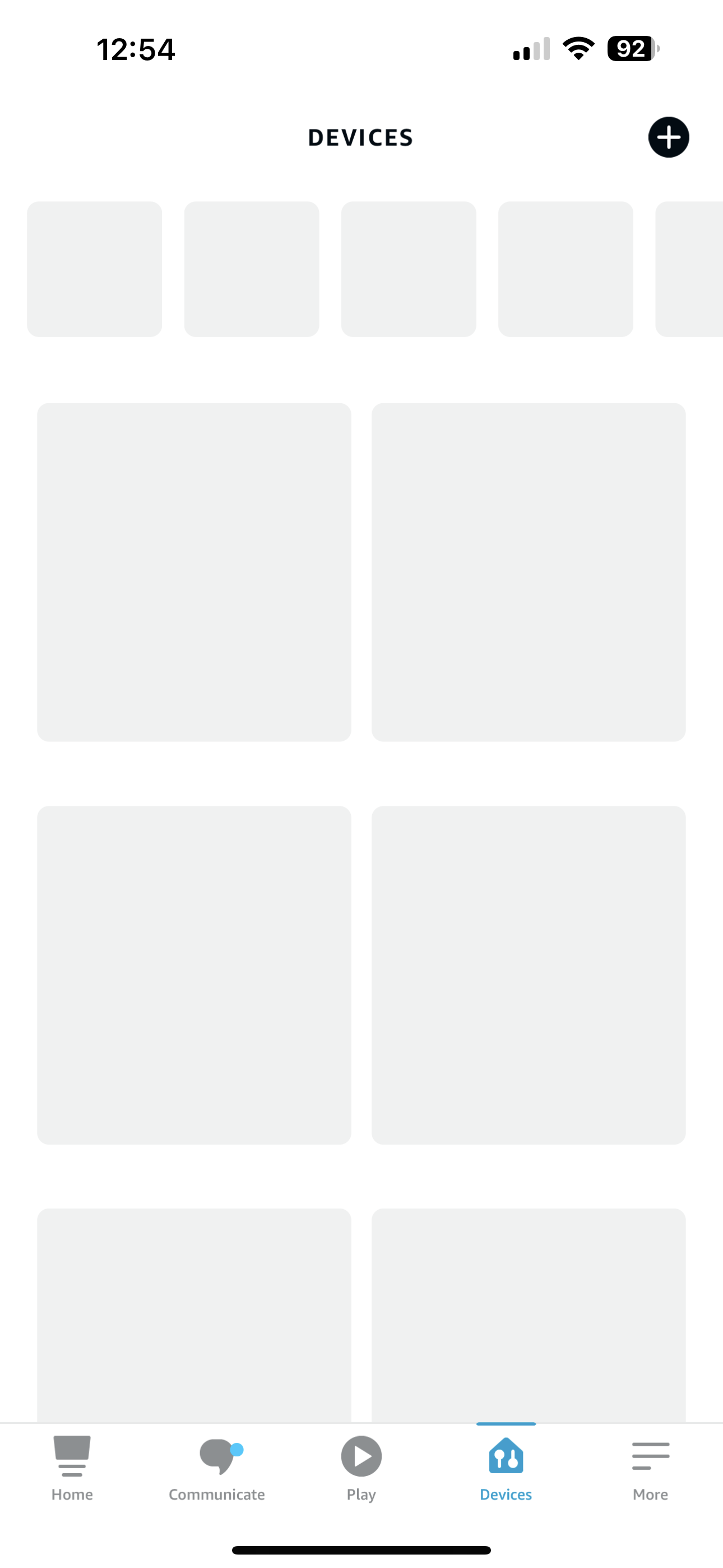Tap the plus icon to add a device
723x1568 pixels.
[x=668, y=137]
